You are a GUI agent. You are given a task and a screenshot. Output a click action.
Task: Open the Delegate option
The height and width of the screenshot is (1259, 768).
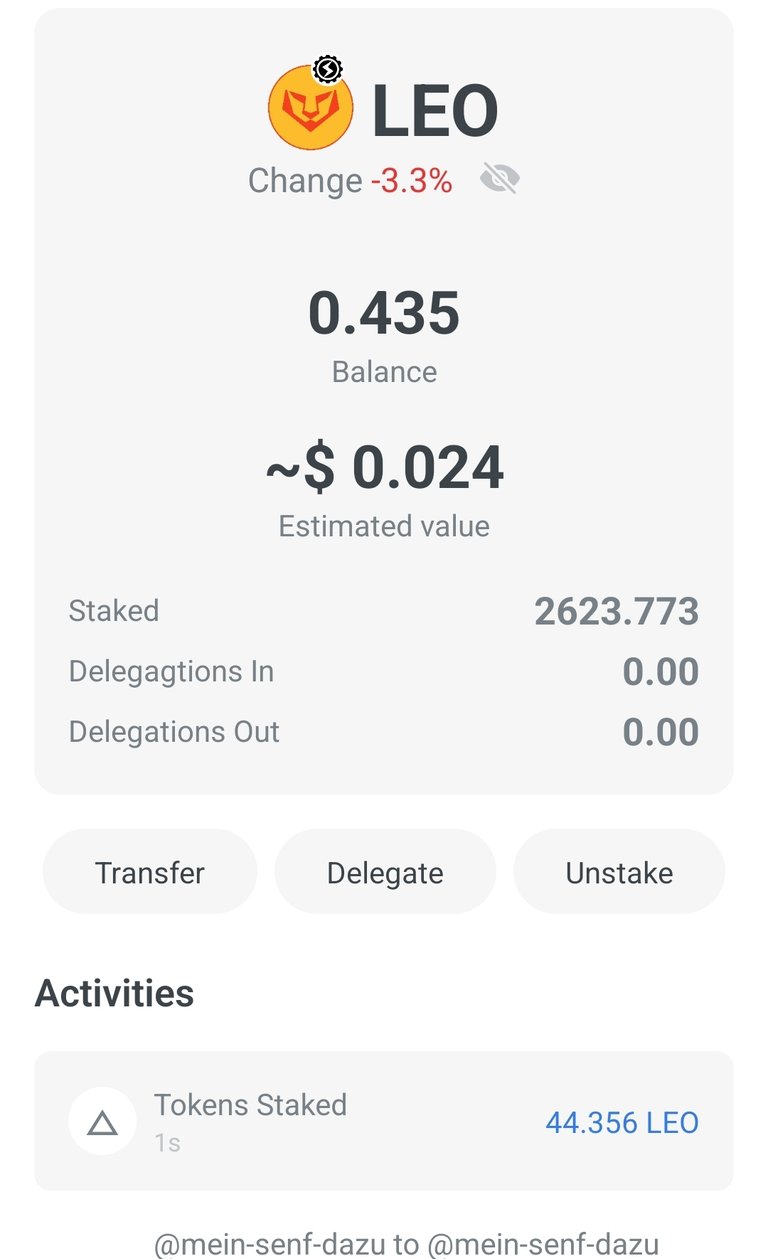coord(385,871)
